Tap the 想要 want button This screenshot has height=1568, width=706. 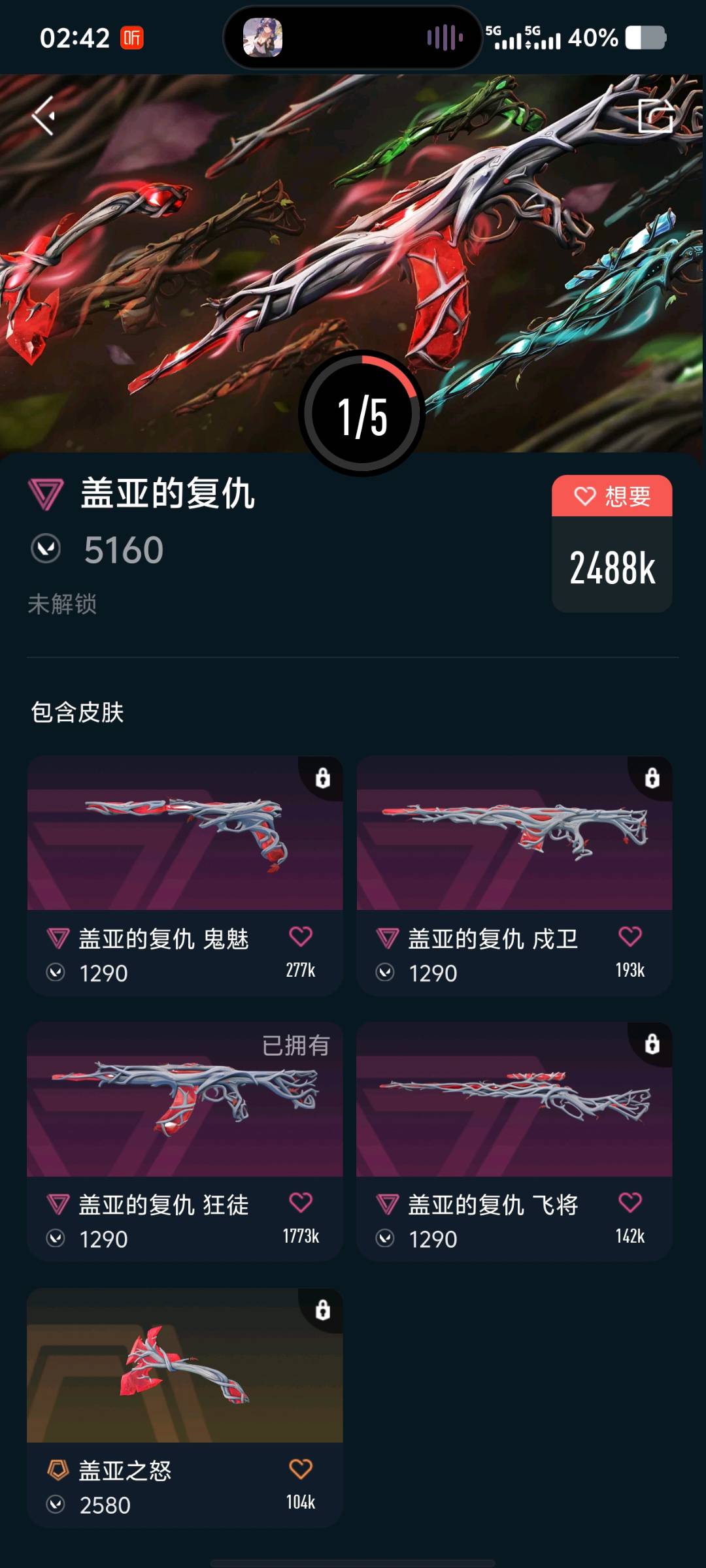coord(612,497)
